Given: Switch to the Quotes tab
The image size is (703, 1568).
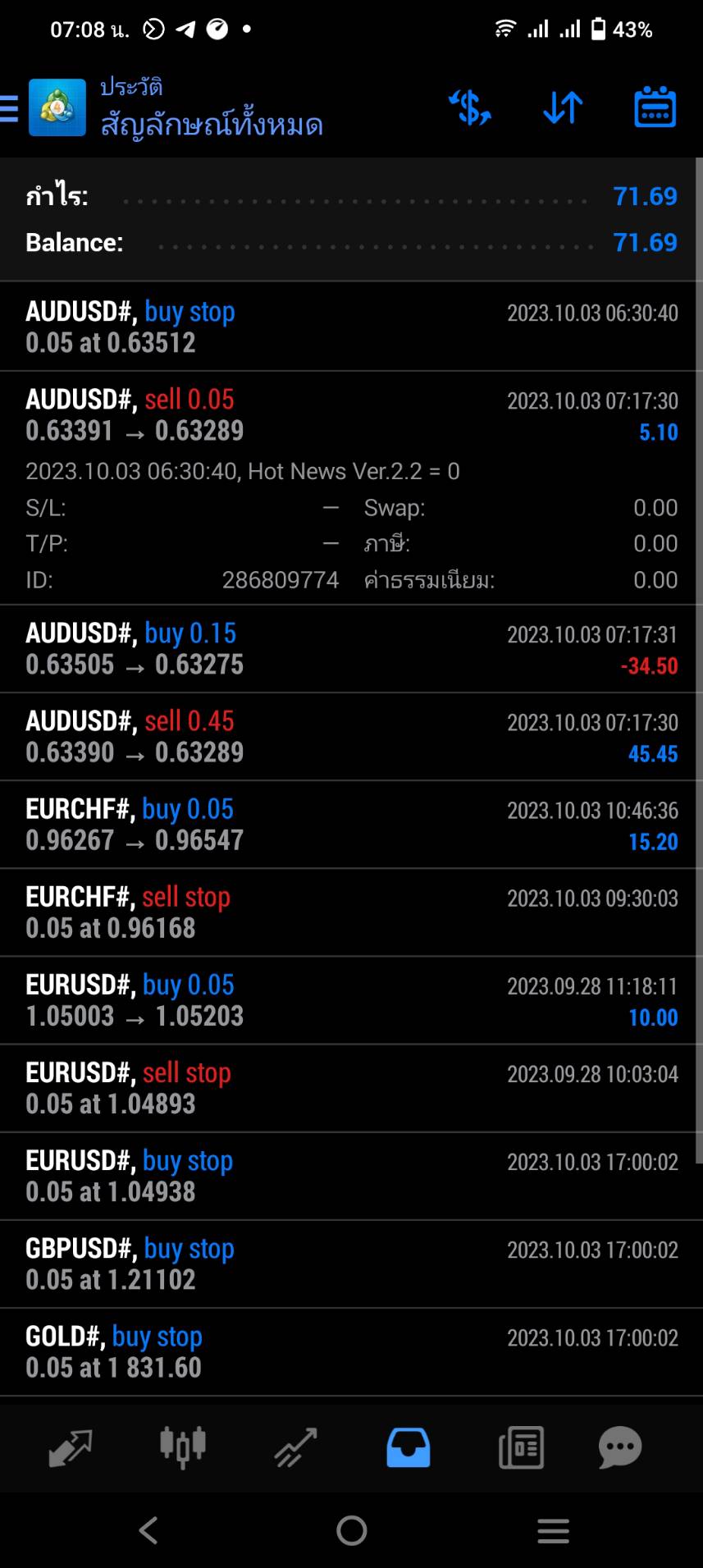Looking at the screenshot, I should [71, 1448].
